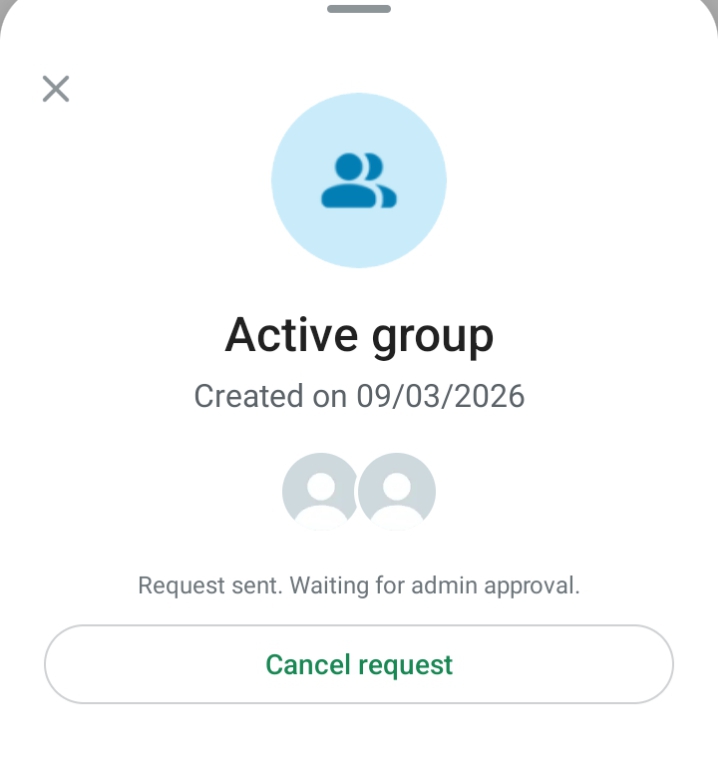
Task: Tap the Cancel request button
Action: point(359,664)
